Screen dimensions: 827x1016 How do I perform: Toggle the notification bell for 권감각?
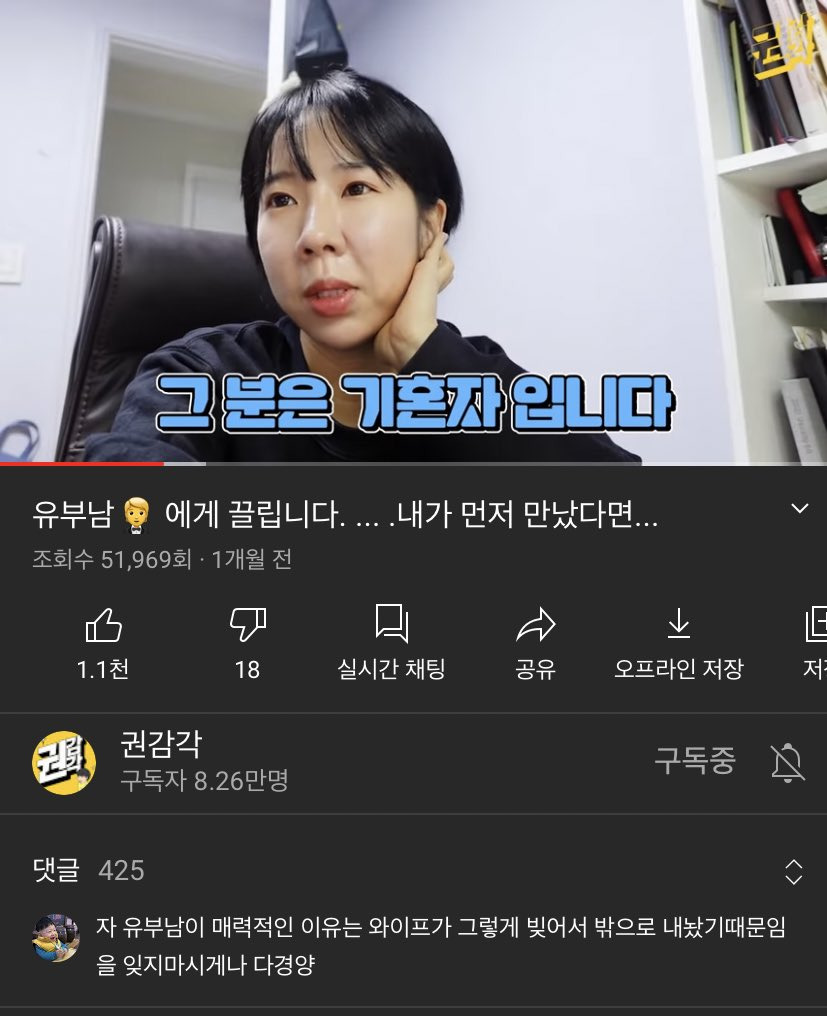coord(787,763)
